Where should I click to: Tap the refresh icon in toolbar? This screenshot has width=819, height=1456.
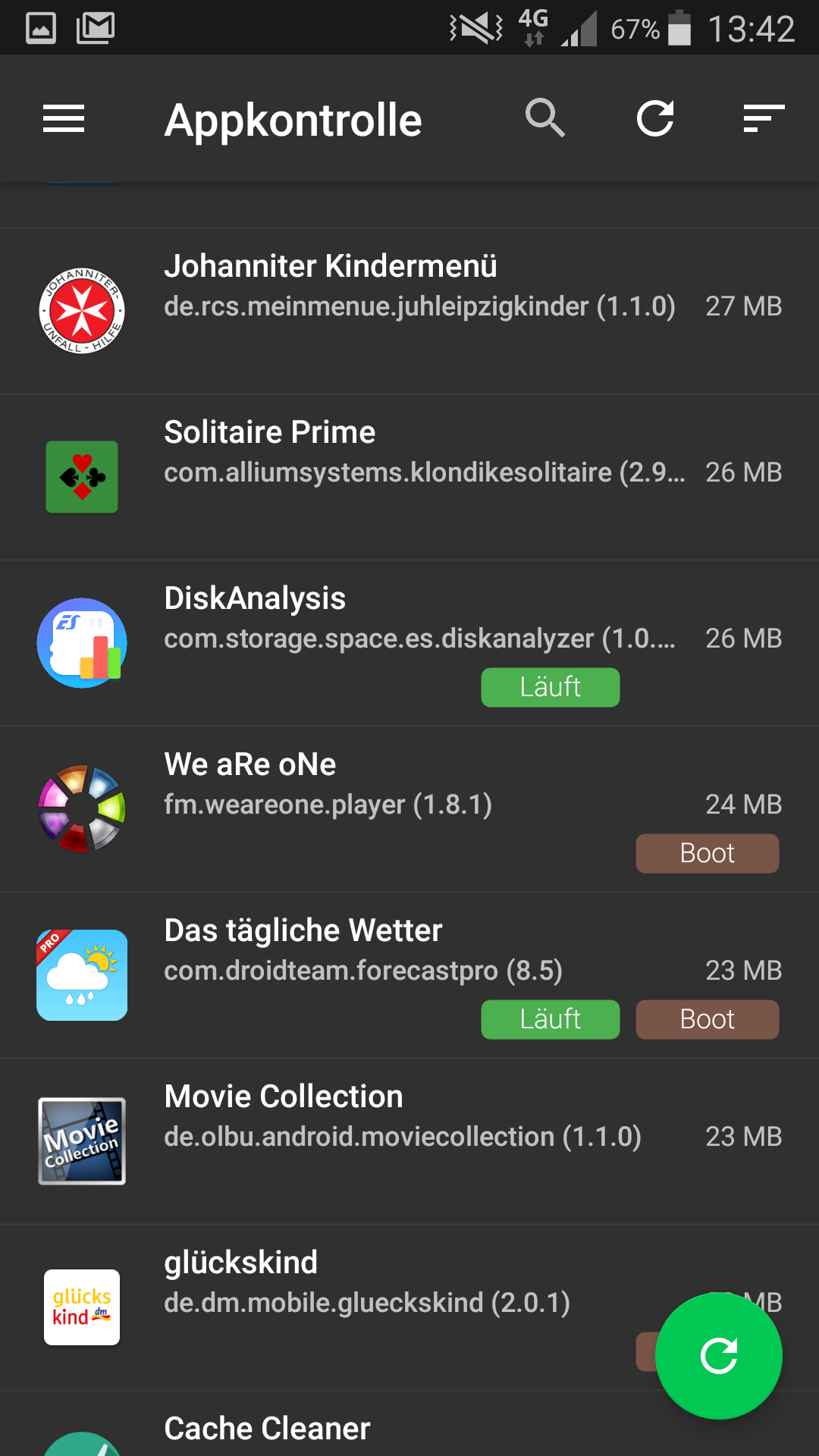pos(655,119)
